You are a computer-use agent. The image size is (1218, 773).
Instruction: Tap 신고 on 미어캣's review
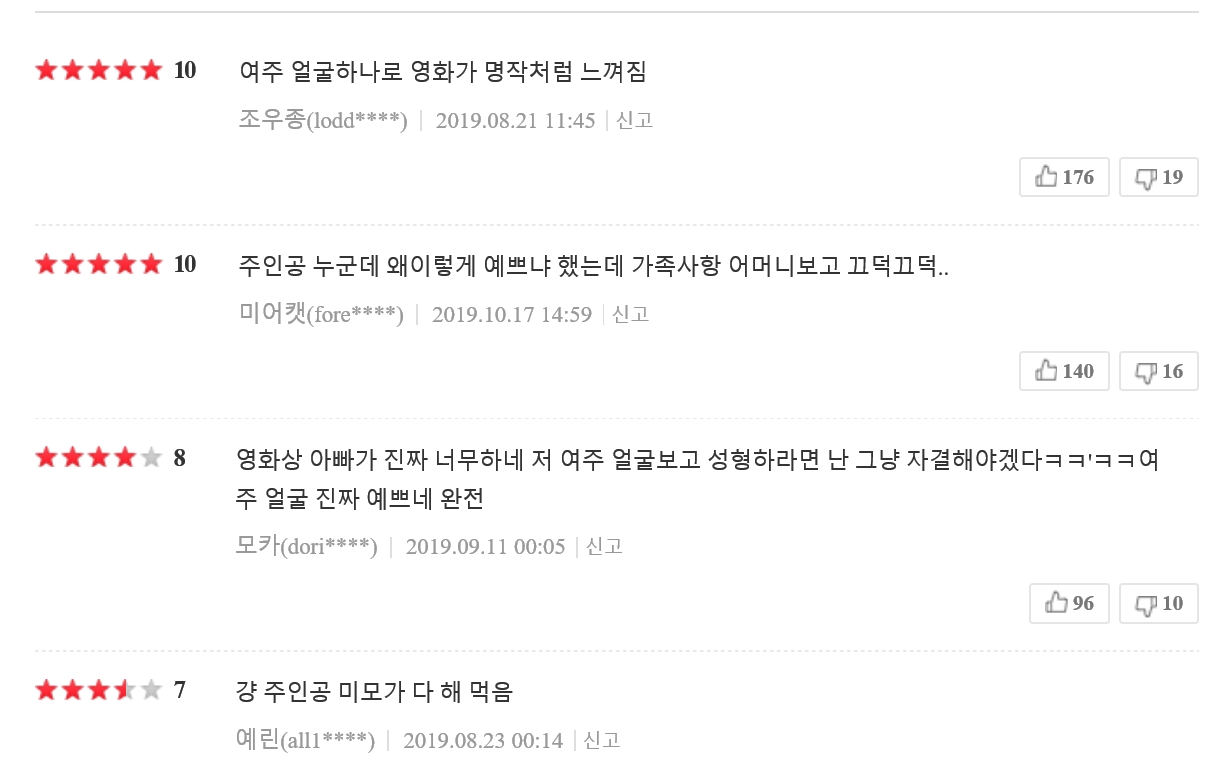coord(630,315)
